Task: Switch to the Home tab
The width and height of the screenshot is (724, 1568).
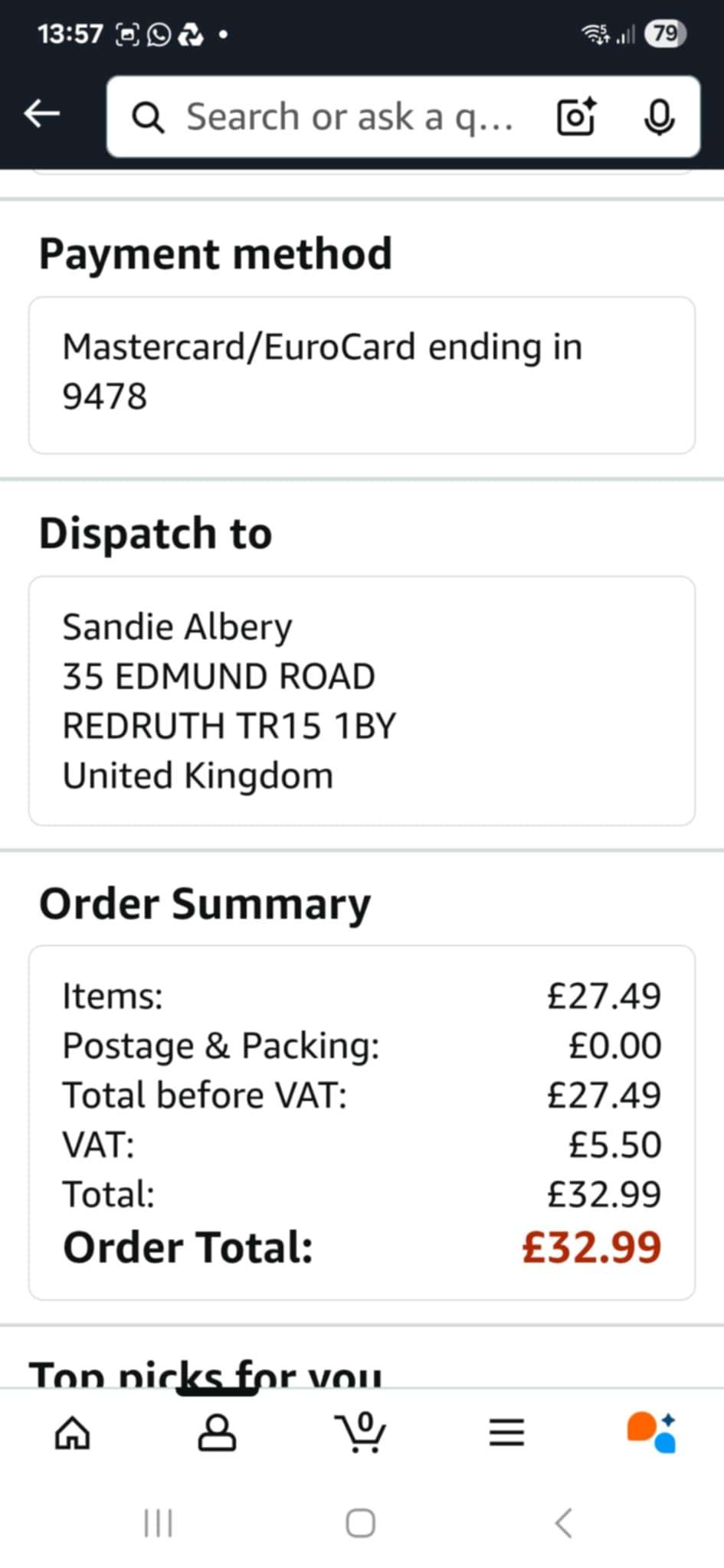Action: click(x=73, y=1432)
